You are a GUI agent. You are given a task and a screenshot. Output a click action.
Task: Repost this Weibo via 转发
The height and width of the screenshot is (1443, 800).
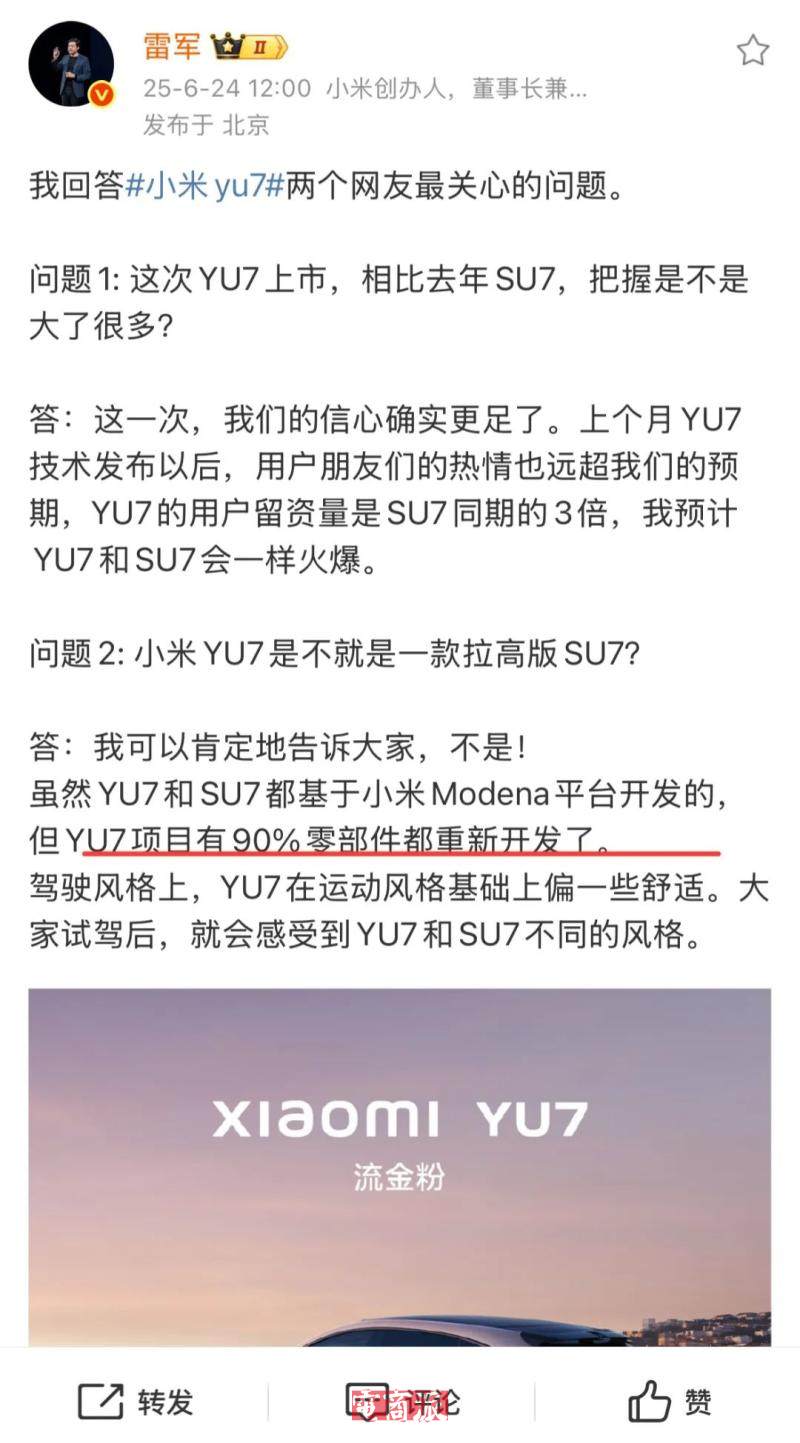(x=135, y=1401)
